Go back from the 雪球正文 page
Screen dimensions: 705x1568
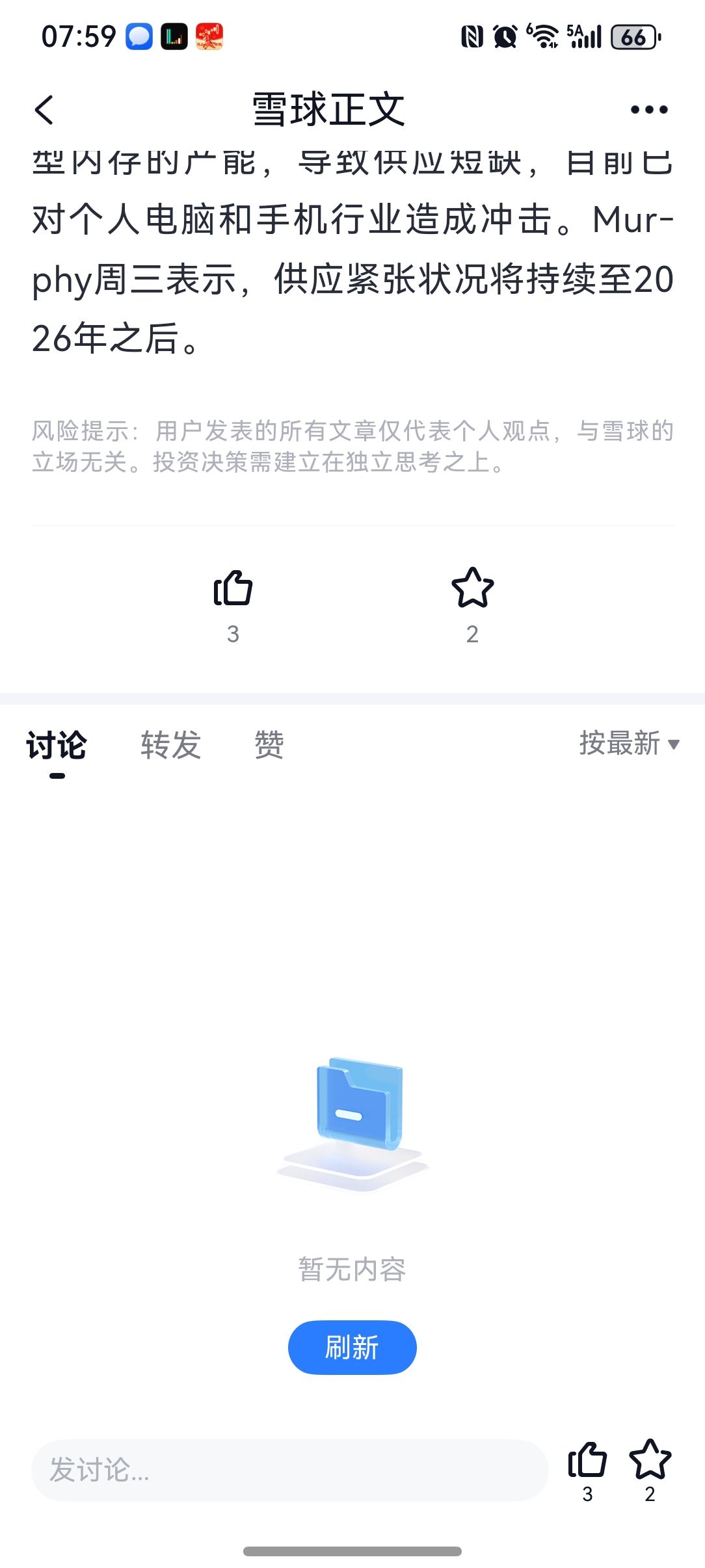(x=44, y=109)
